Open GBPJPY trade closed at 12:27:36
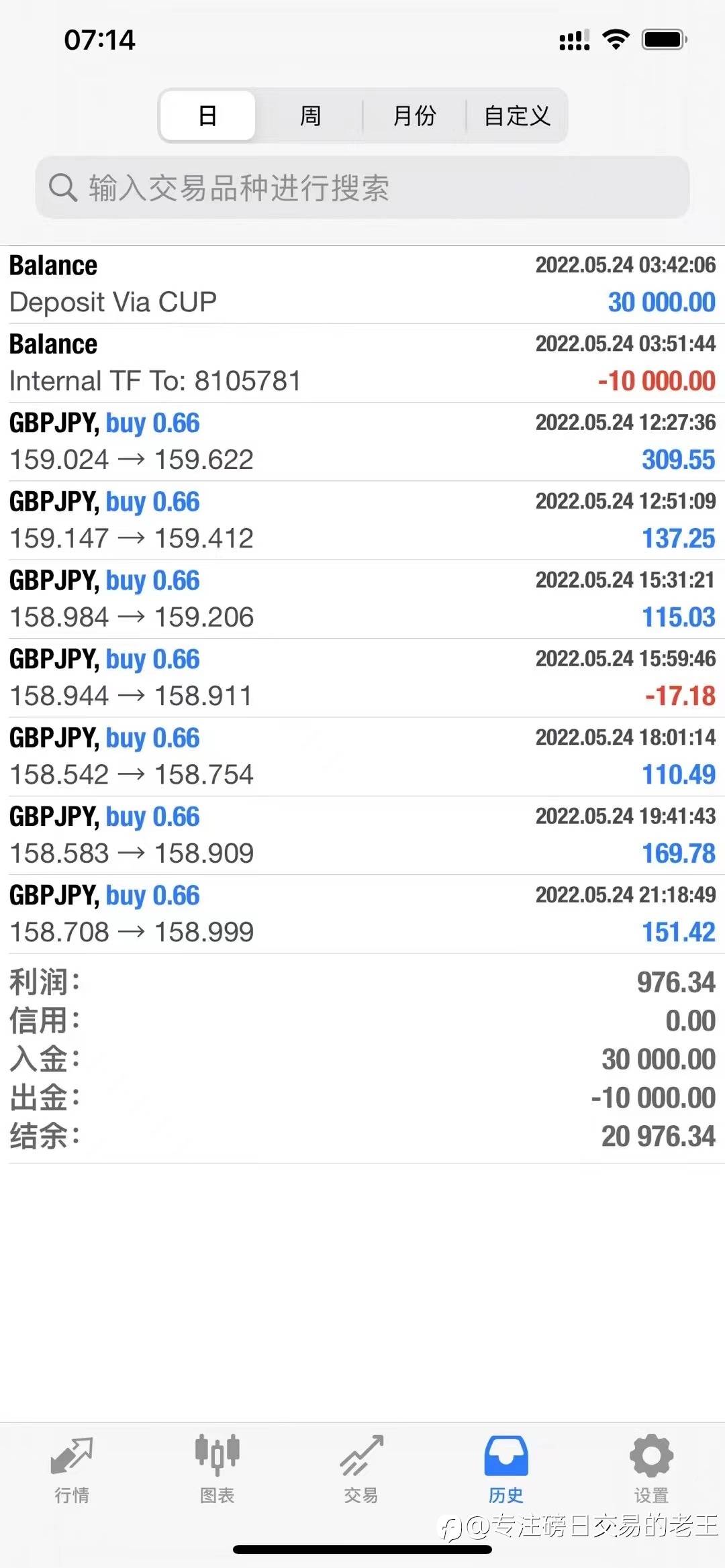The image size is (725, 1568). [x=362, y=441]
